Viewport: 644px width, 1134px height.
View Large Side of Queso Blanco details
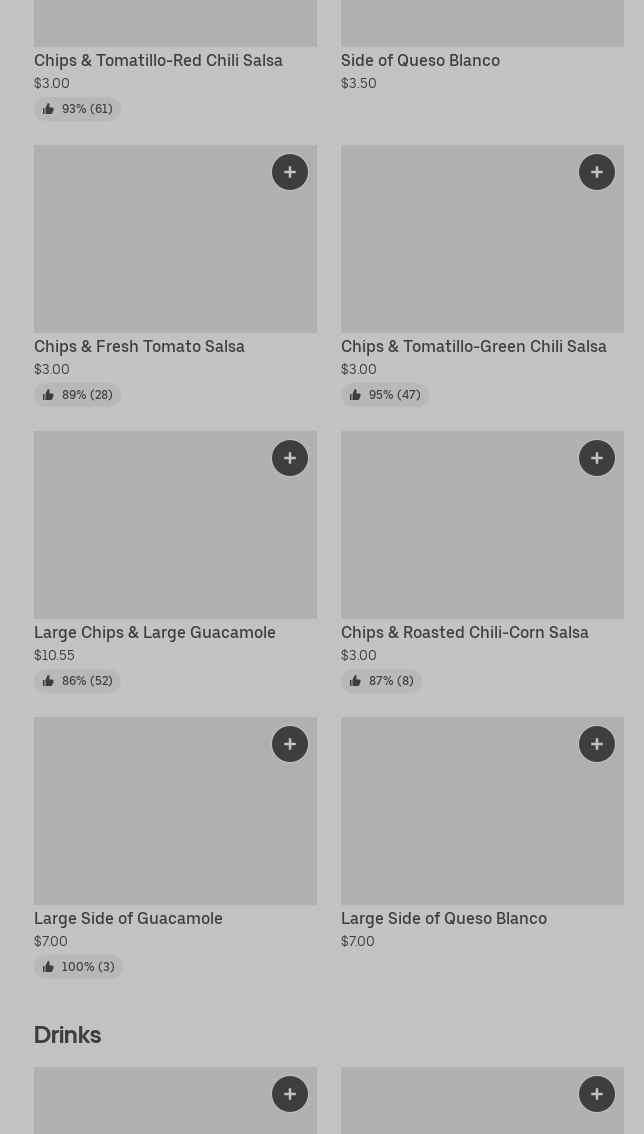[443, 918]
